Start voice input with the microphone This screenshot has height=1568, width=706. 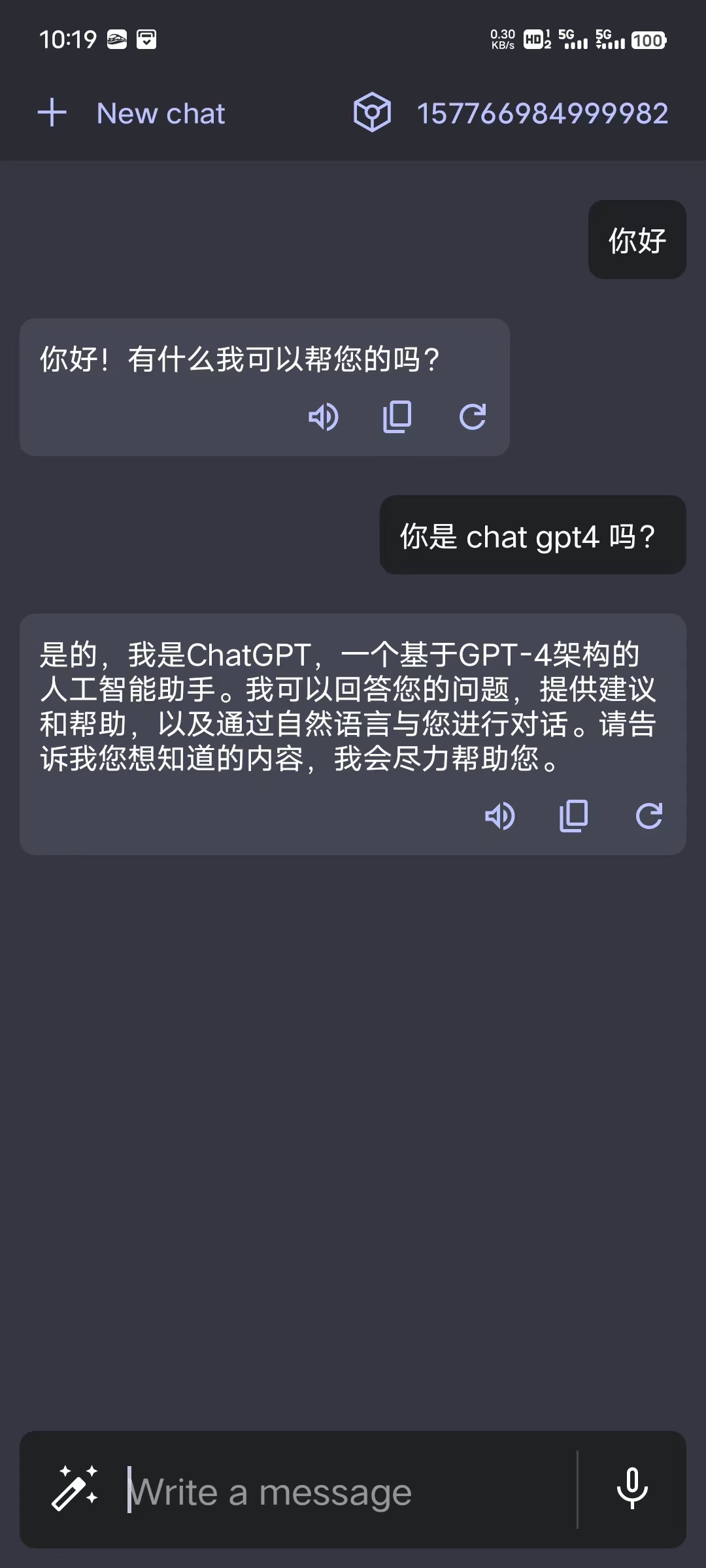(x=632, y=1489)
